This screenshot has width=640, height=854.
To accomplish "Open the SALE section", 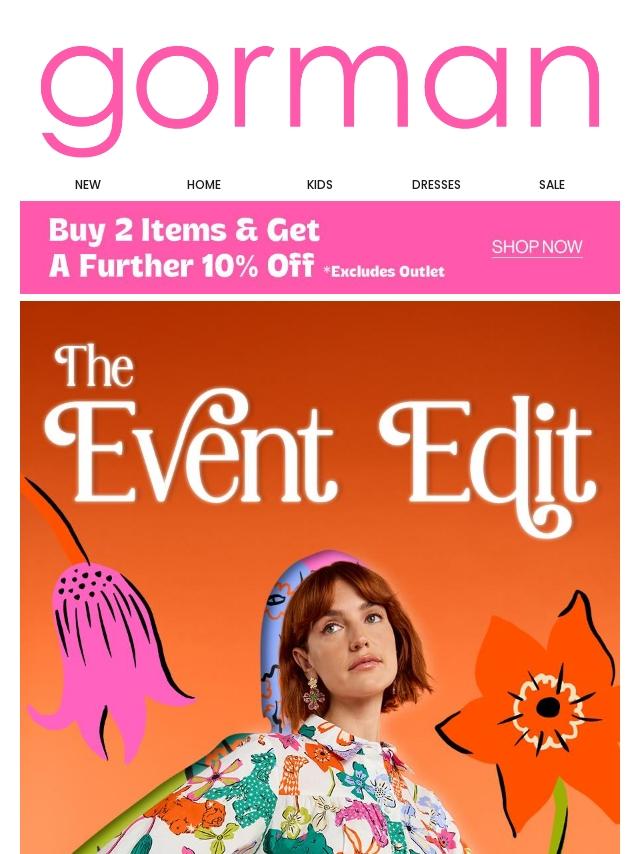I will (x=552, y=185).
